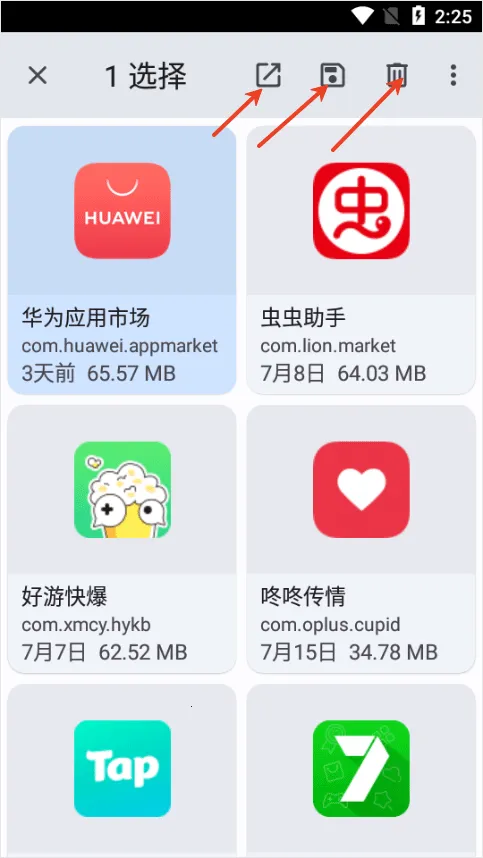This screenshot has height=858, width=483.
Task: Deselect the 华为应用市场 card
Action: (122, 260)
